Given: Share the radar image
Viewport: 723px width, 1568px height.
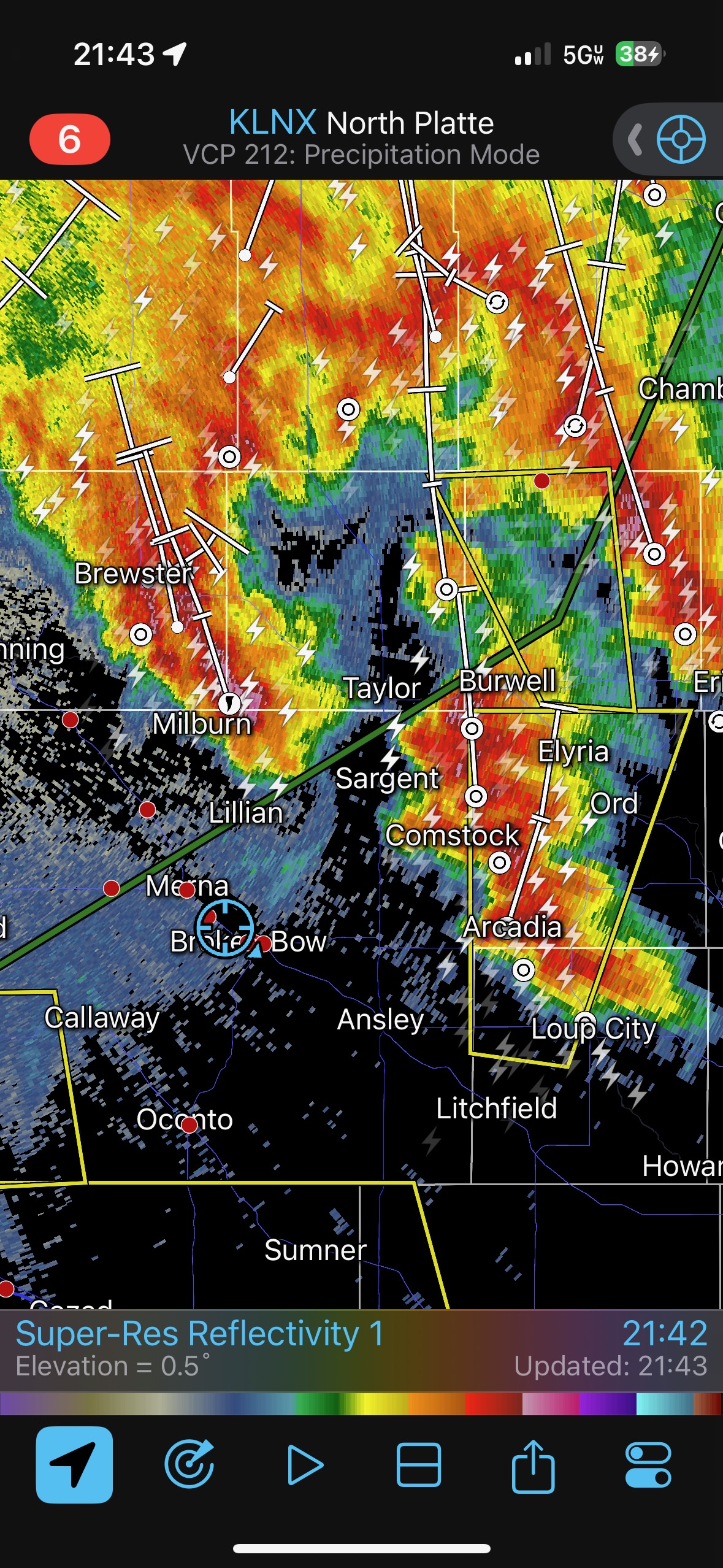Looking at the screenshot, I should tap(533, 1464).
